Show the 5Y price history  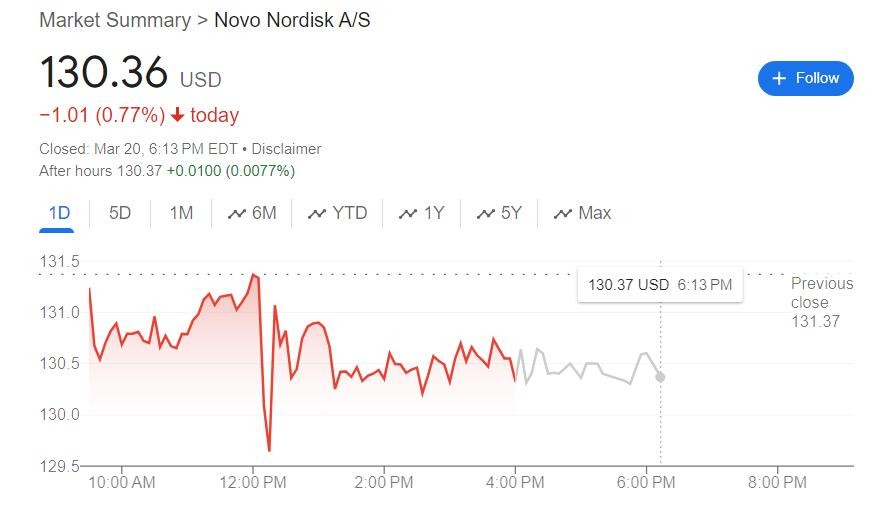tap(499, 213)
